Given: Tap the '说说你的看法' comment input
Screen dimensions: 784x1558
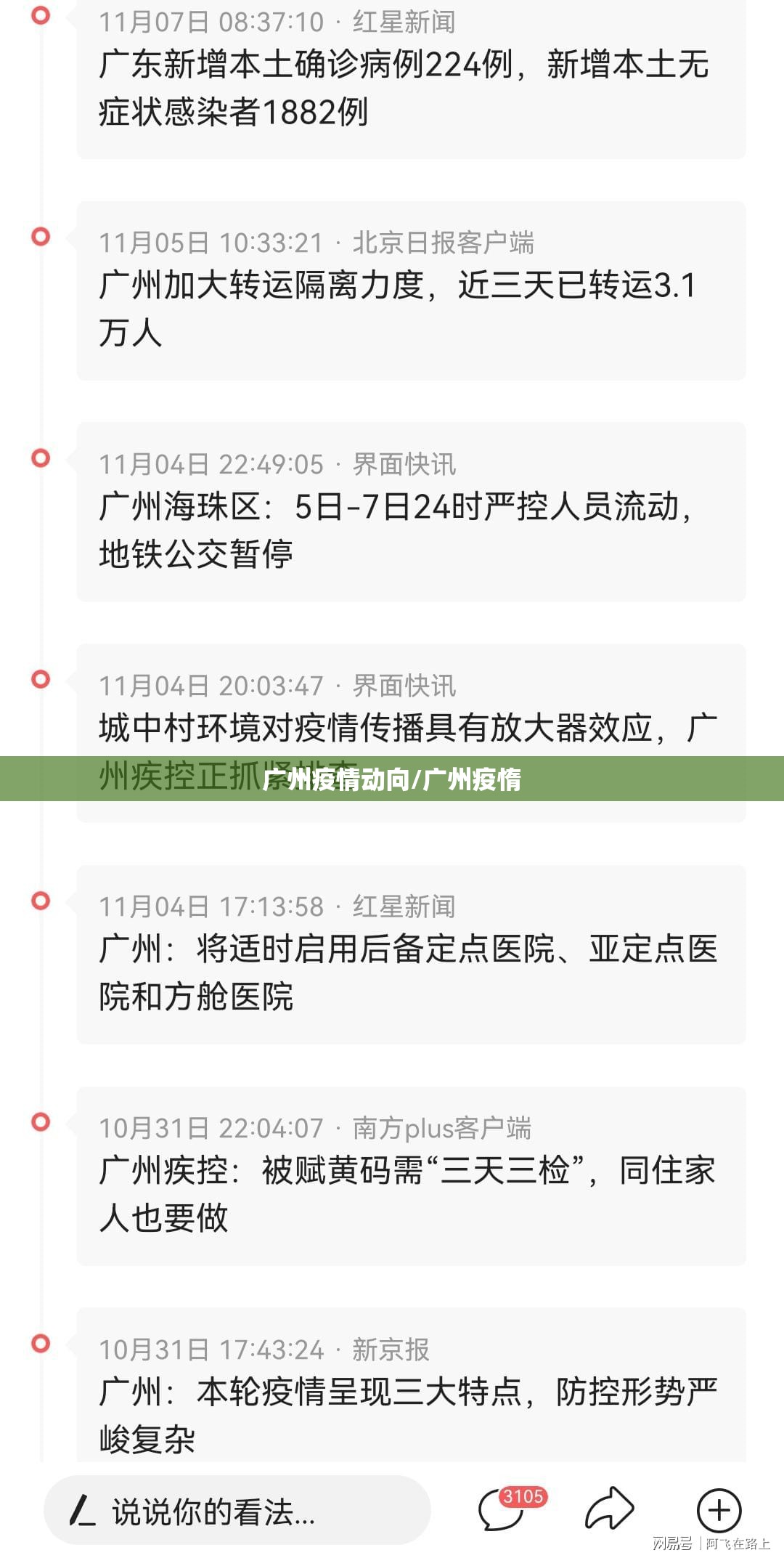Looking at the screenshot, I should point(237,1512).
